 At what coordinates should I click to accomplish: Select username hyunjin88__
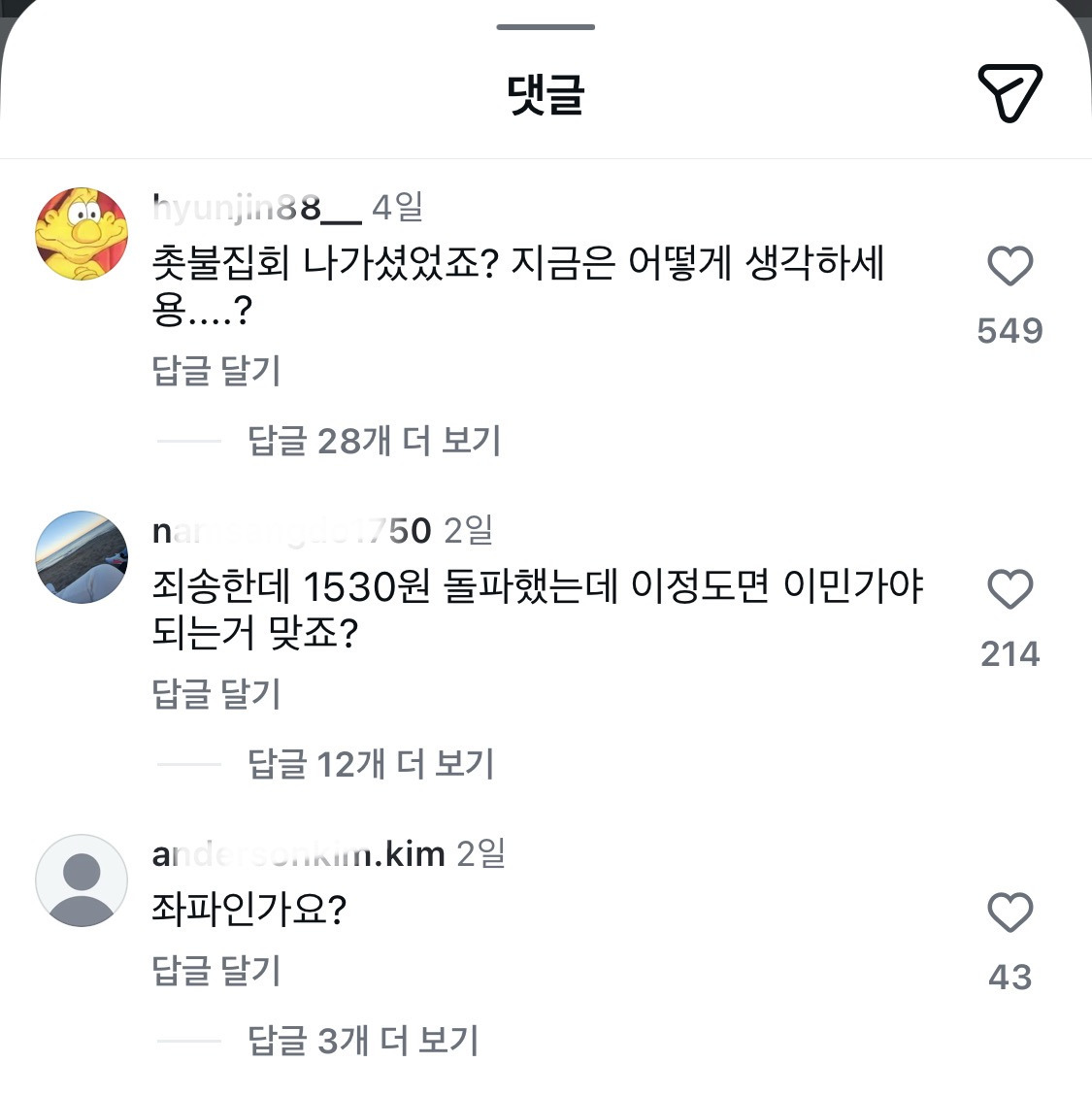click(254, 204)
